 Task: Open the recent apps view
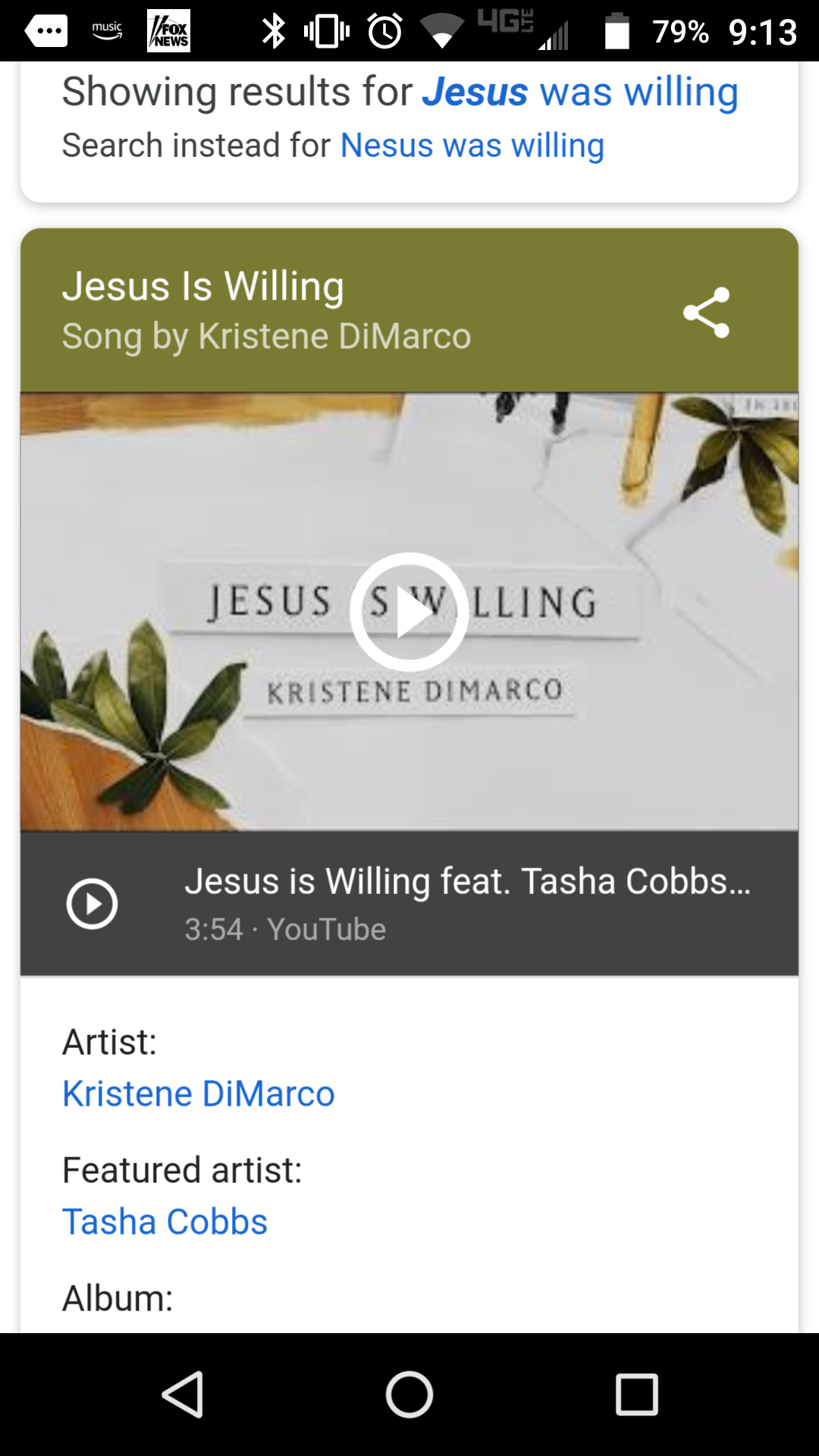[636, 1394]
